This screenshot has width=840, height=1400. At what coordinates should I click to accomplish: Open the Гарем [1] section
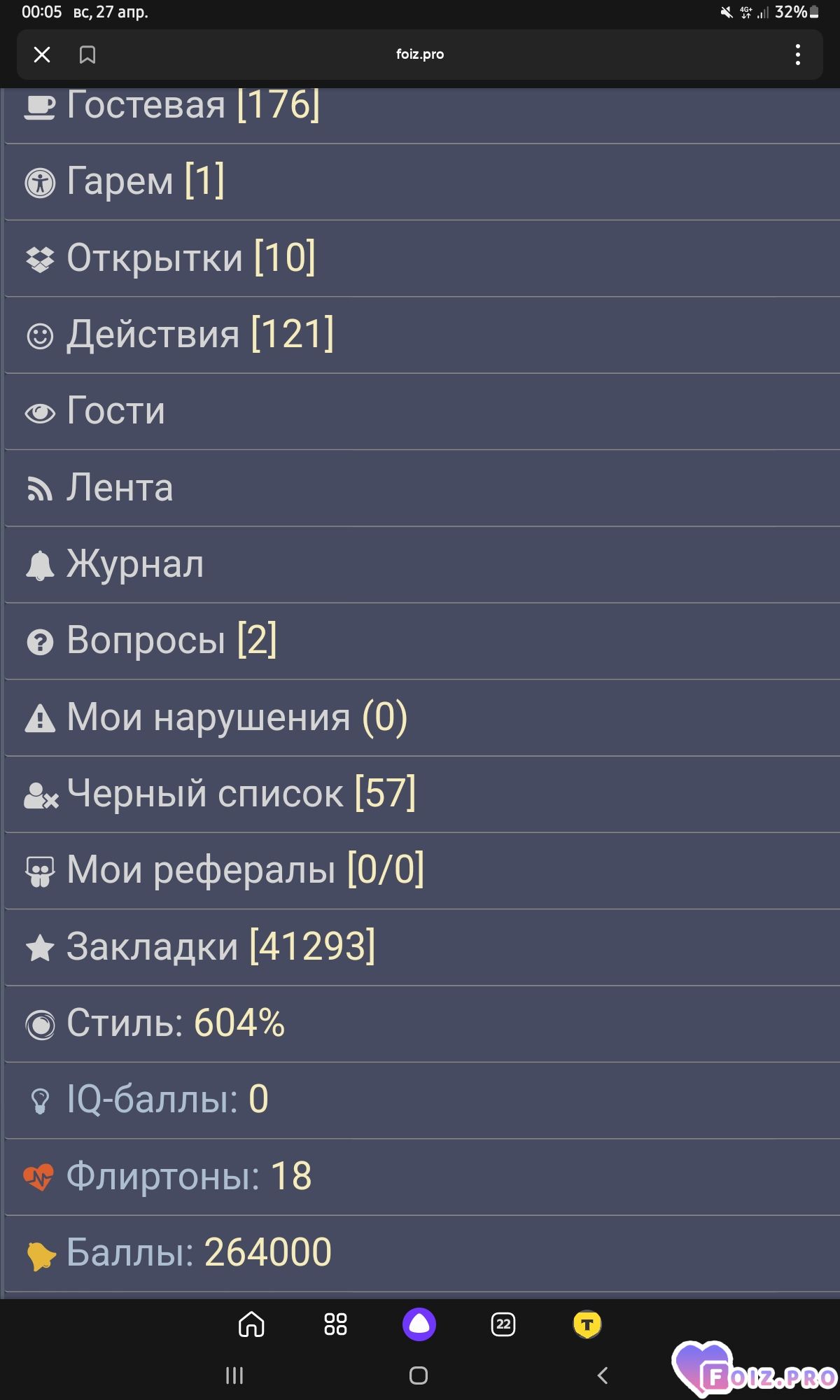point(422,181)
